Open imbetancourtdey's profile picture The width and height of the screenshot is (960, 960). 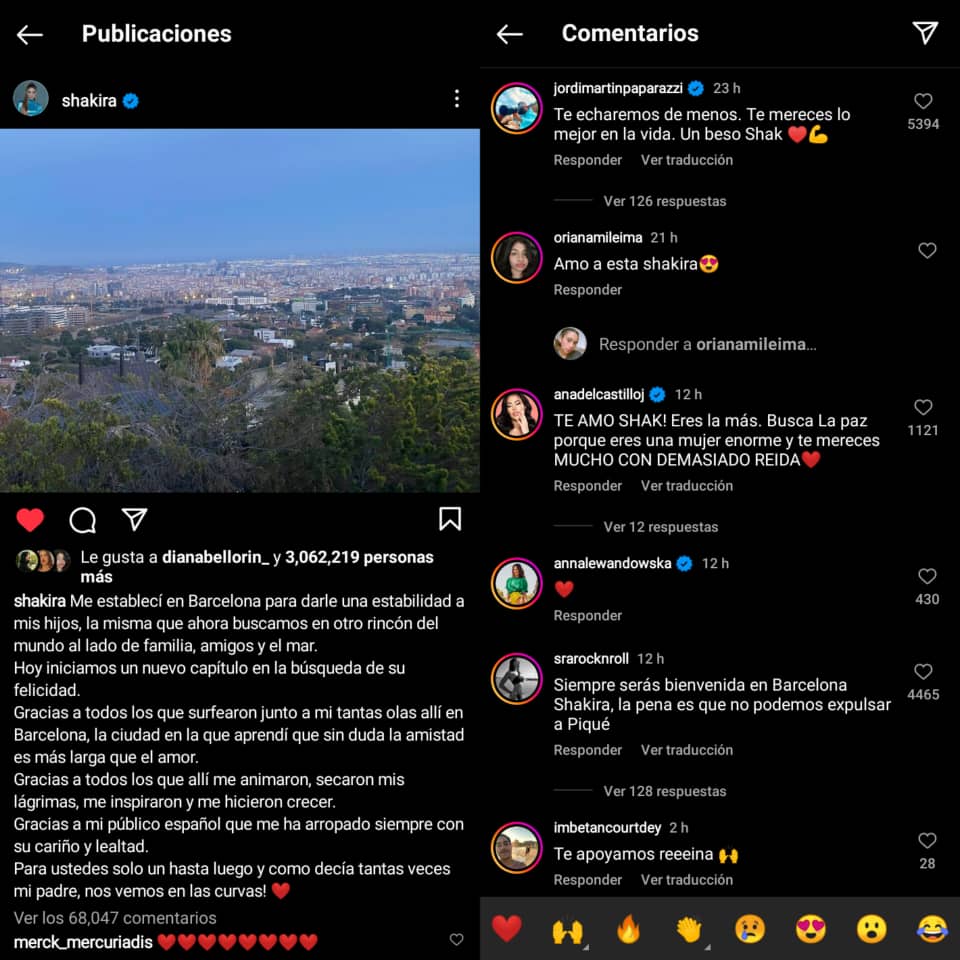click(x=516, y=849)
